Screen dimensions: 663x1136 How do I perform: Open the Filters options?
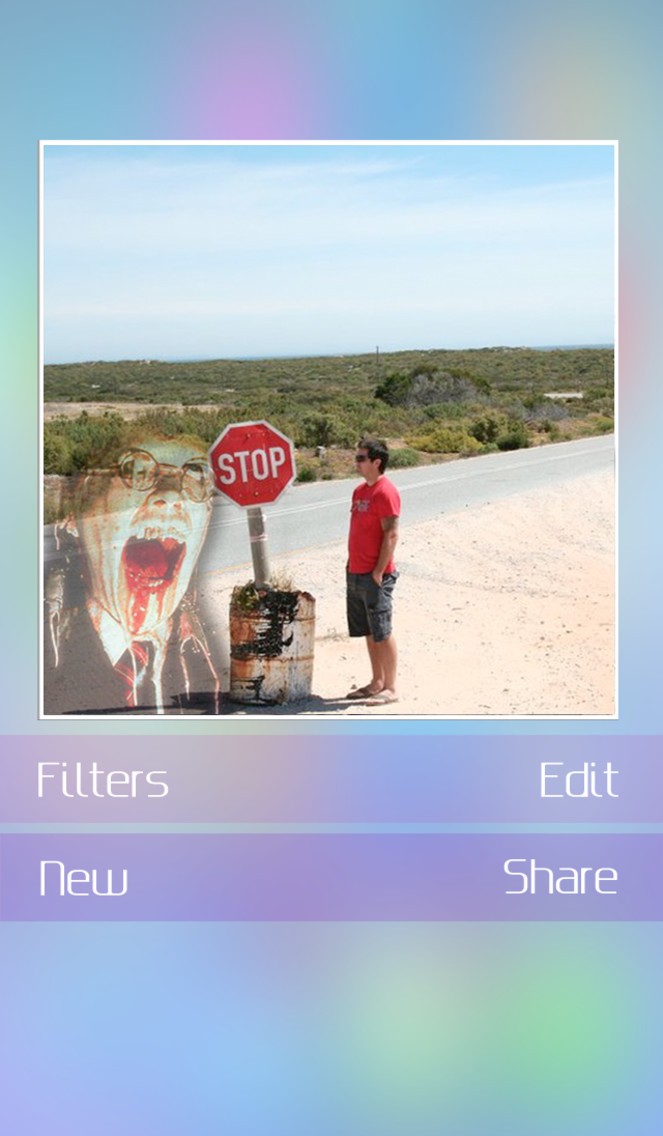[x=103, y=780]
